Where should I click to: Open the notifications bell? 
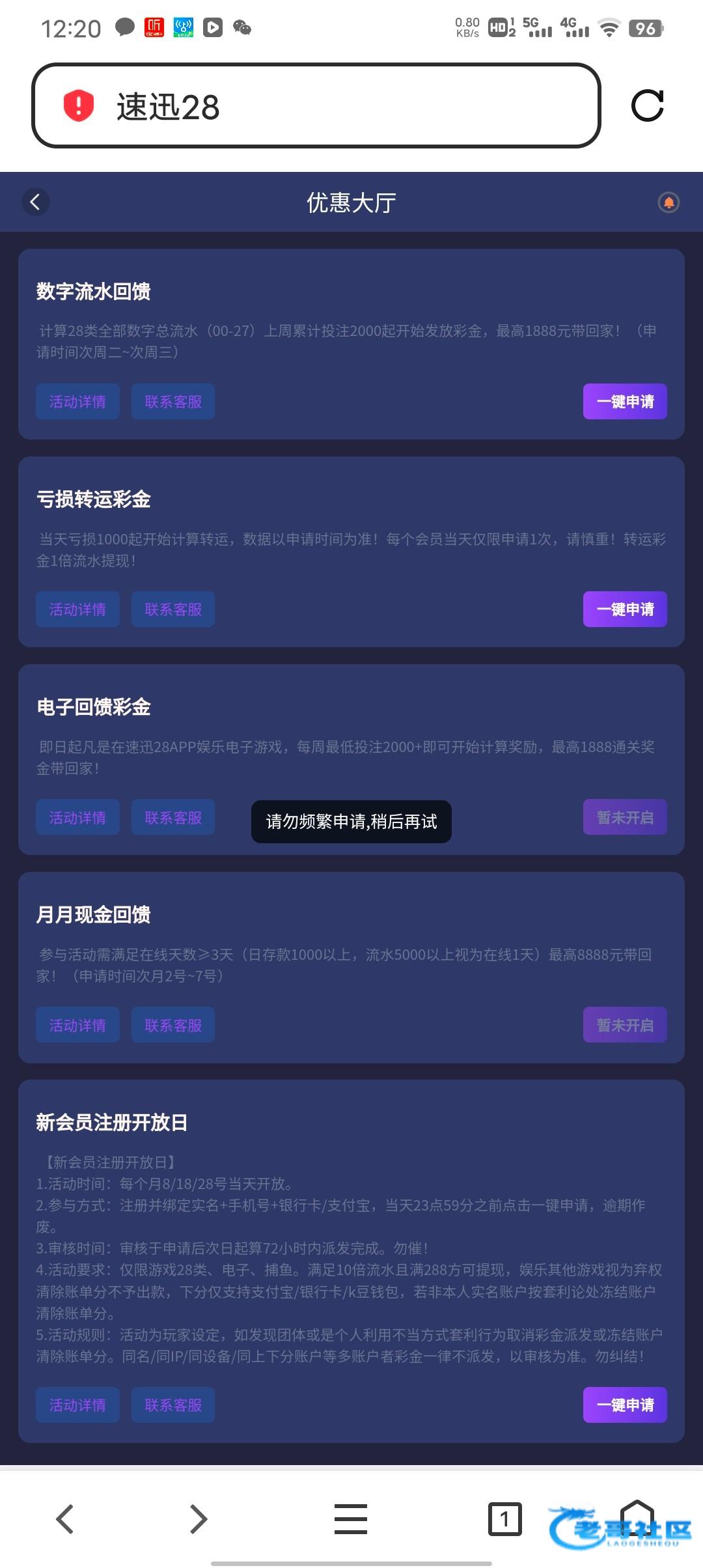669,203
